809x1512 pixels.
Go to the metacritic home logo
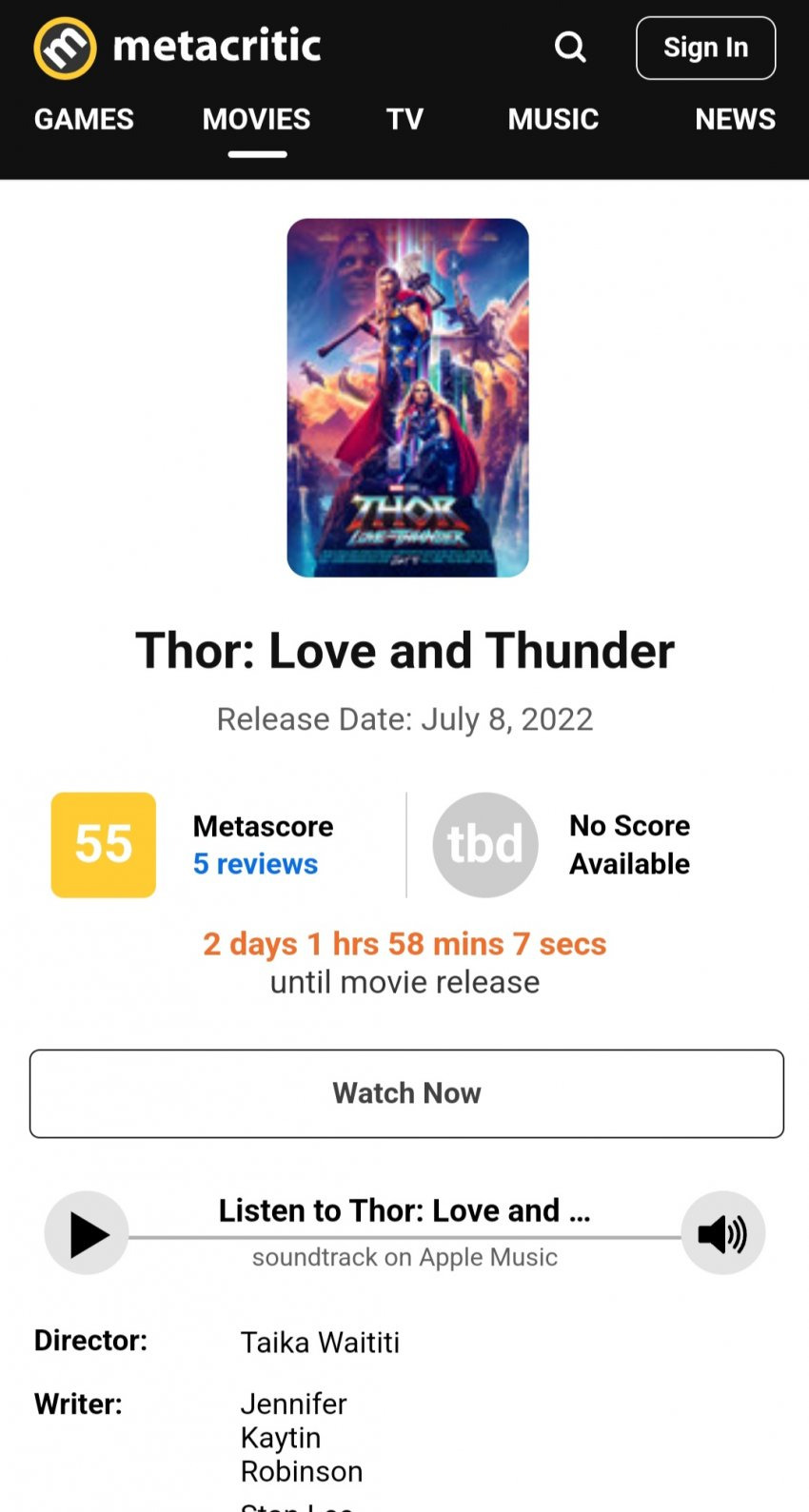178,47
